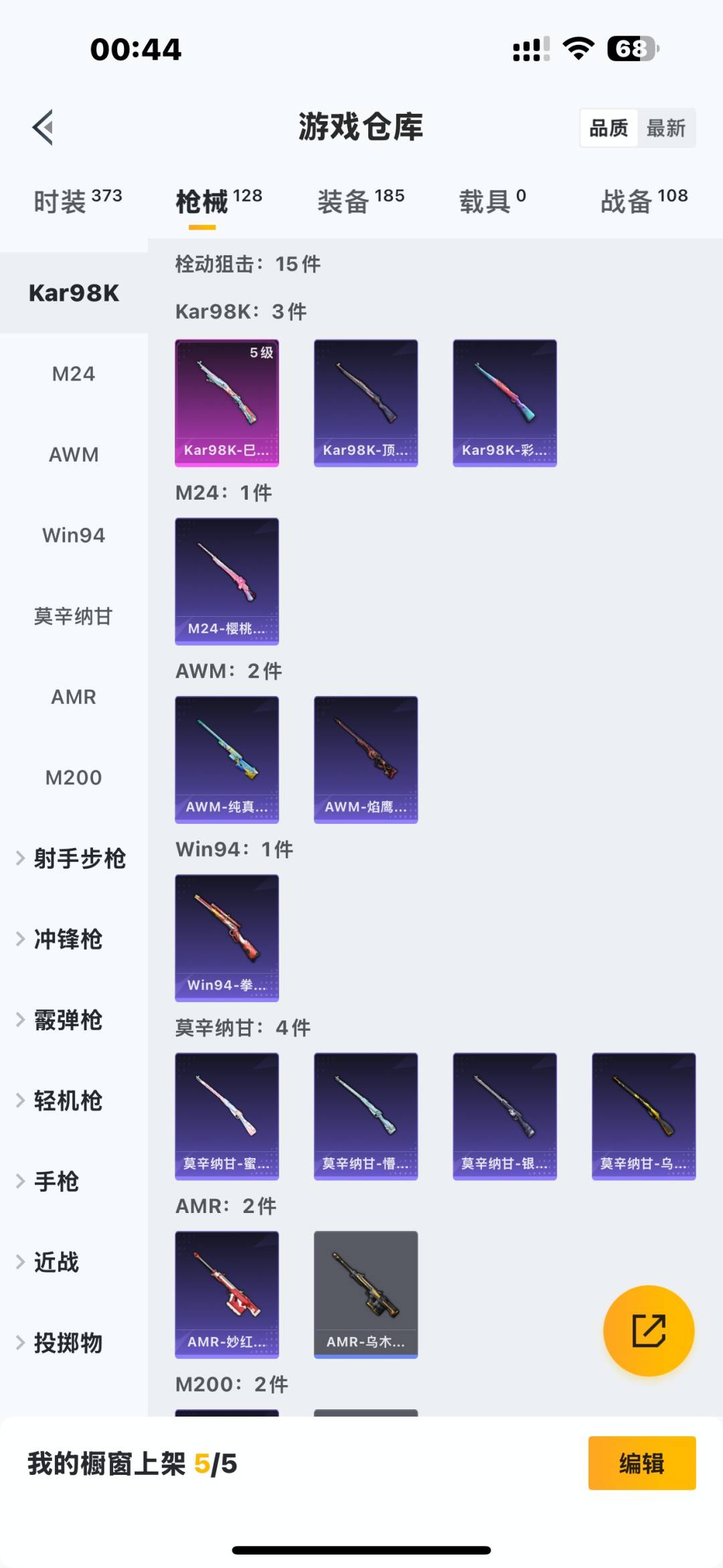Open the 装备 tab
Viewport: 723px width, 1568px height.
click(360, 200)
